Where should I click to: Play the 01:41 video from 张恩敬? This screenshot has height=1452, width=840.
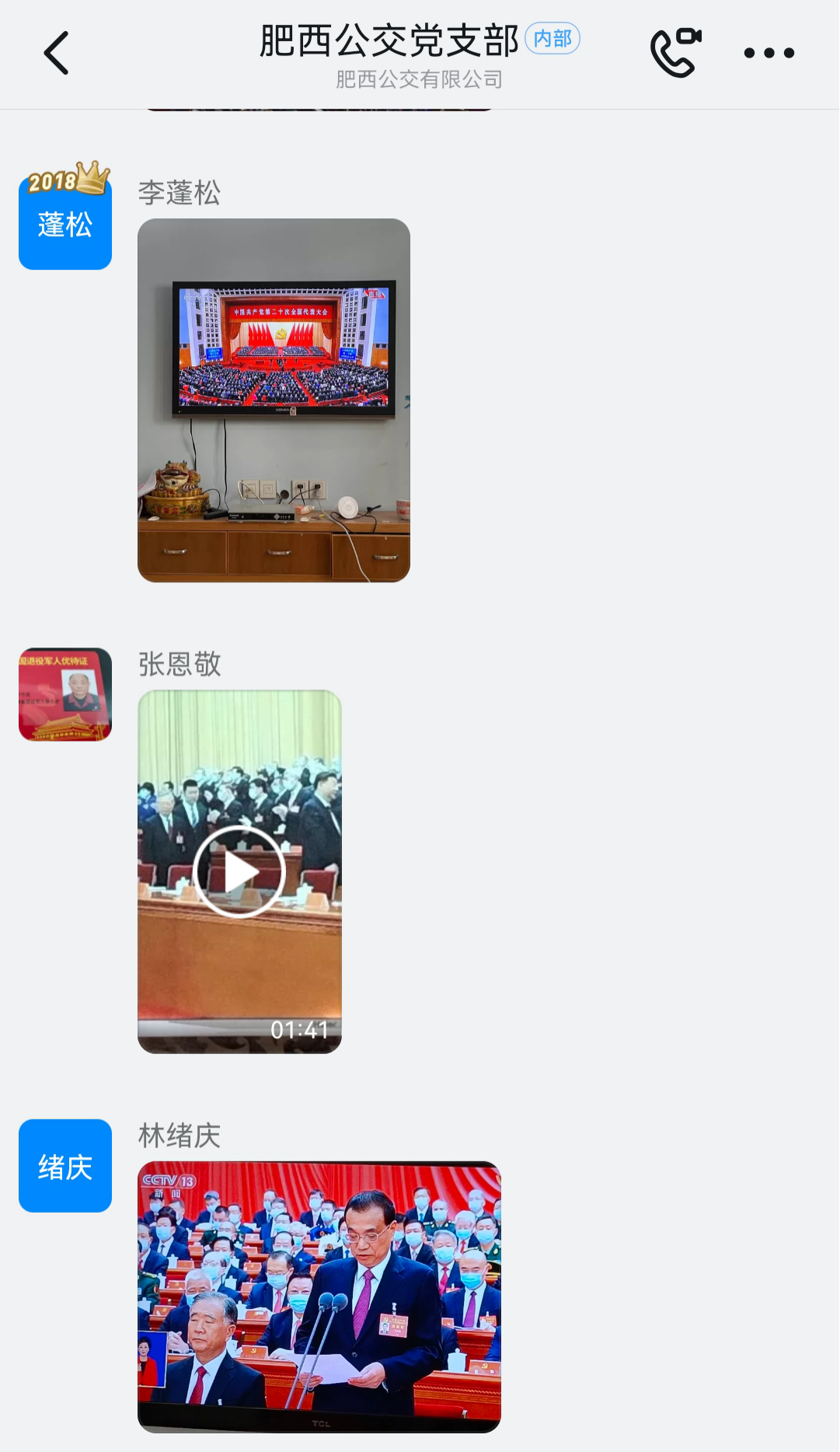pos(239,871)
